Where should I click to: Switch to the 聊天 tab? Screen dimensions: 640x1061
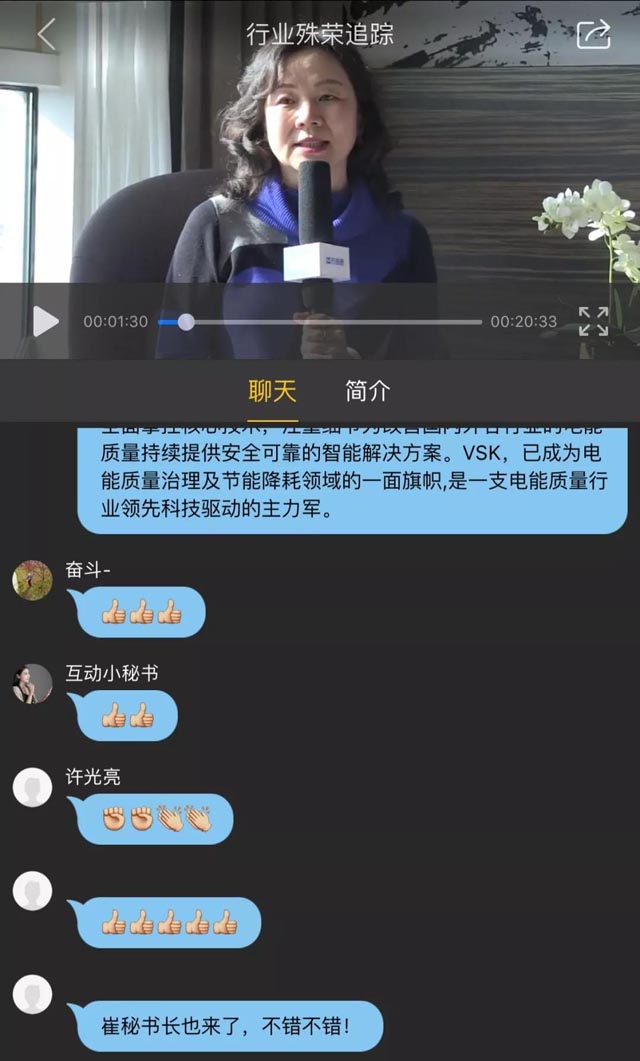point(272,391)
